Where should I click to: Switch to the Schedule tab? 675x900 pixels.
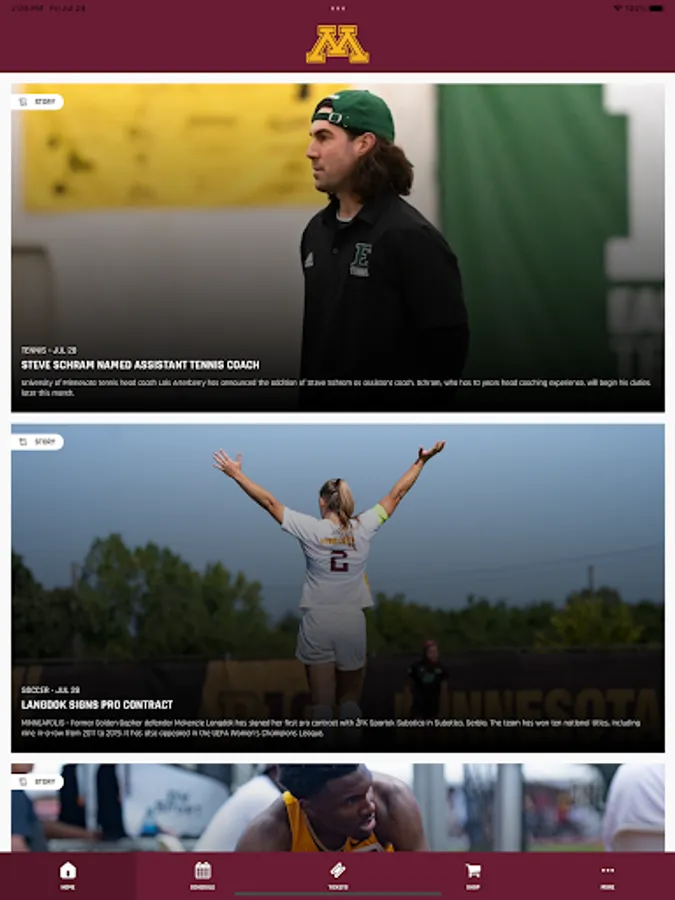(203, 875)
